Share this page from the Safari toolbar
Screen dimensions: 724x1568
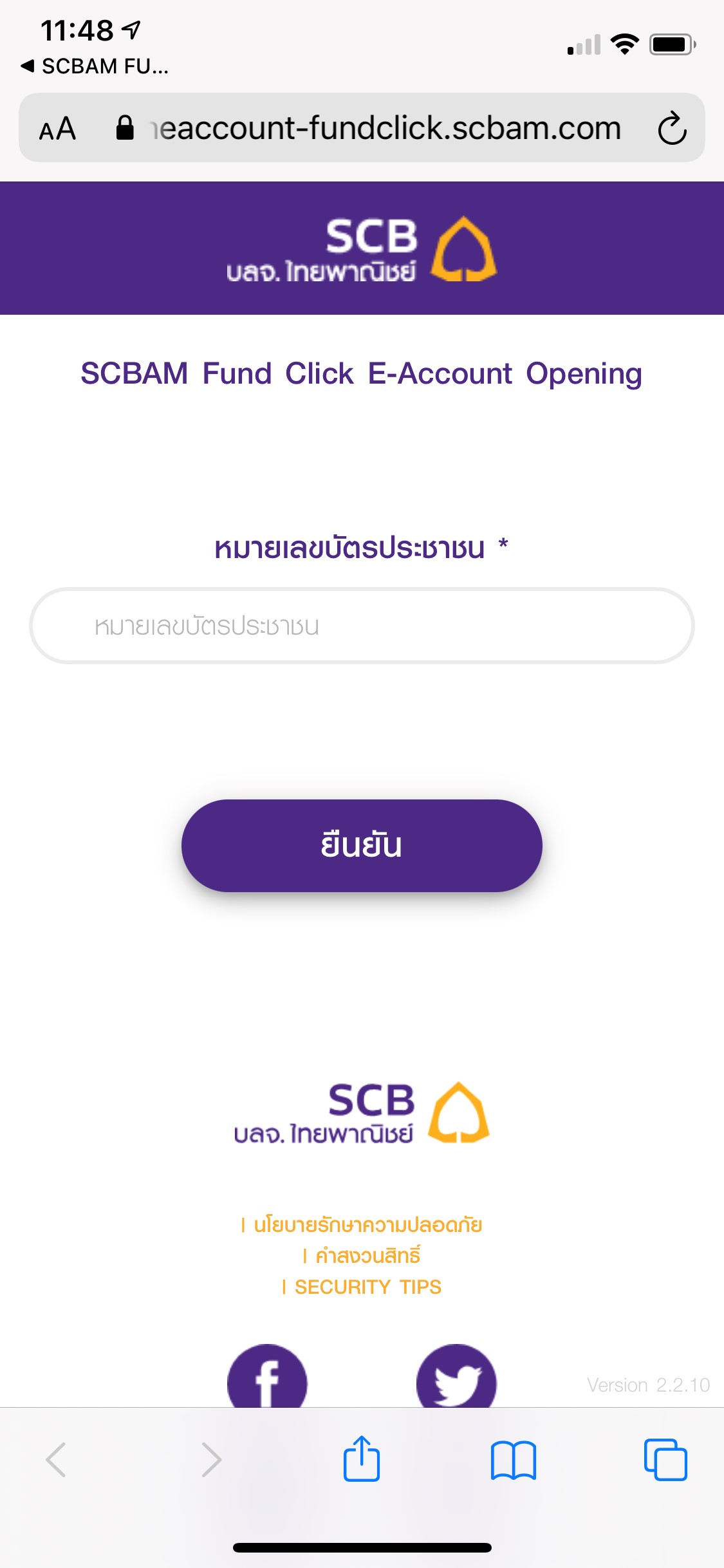(361, 1459)
